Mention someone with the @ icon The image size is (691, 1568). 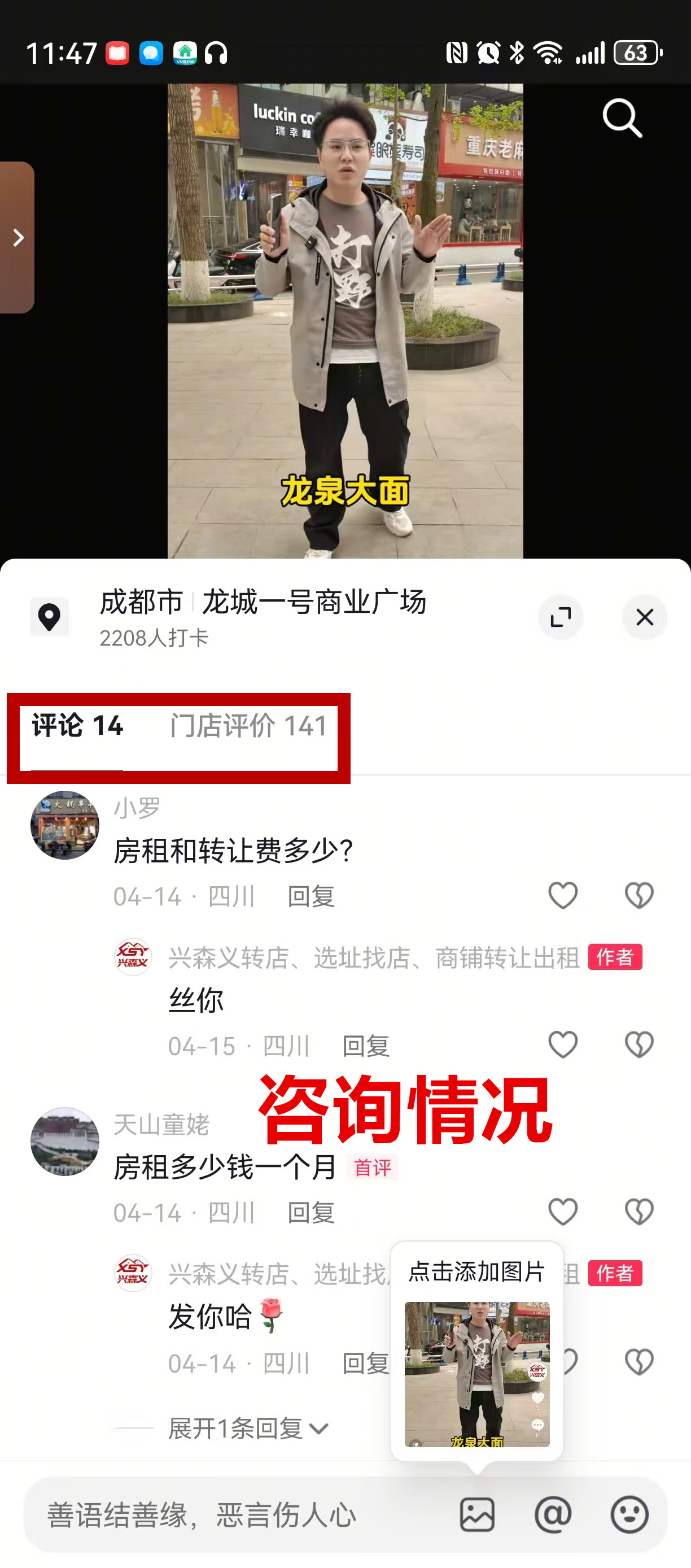[x=552, y=1514]
